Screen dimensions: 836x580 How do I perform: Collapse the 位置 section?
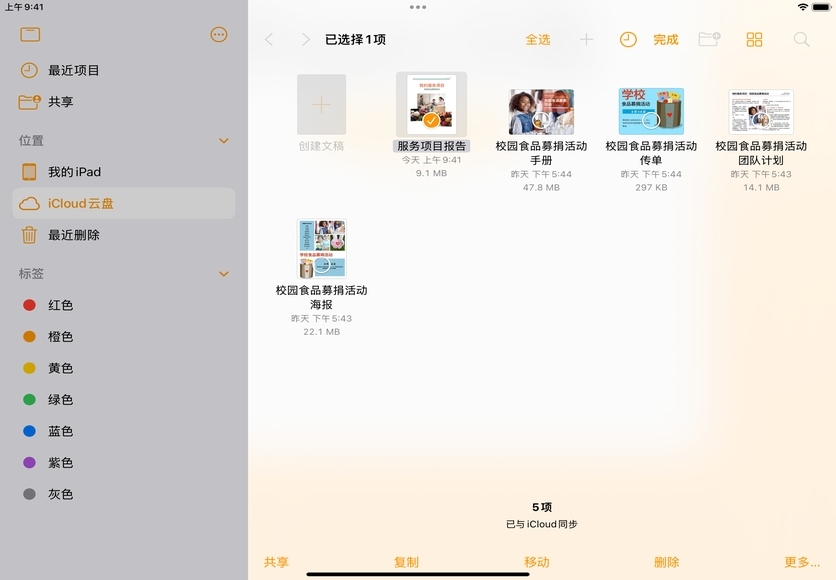click(x=224, y=141)
